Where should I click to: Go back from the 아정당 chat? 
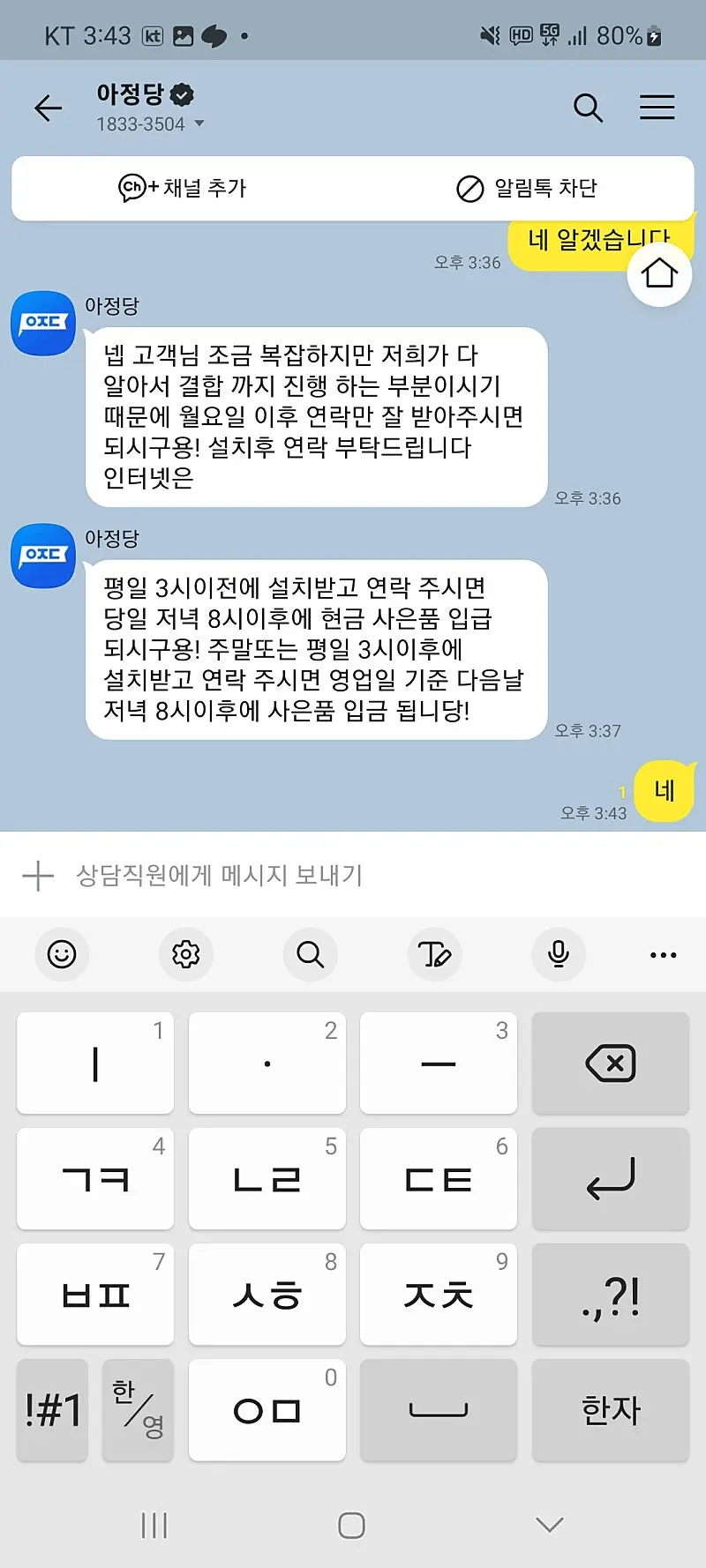coord(49,108)
